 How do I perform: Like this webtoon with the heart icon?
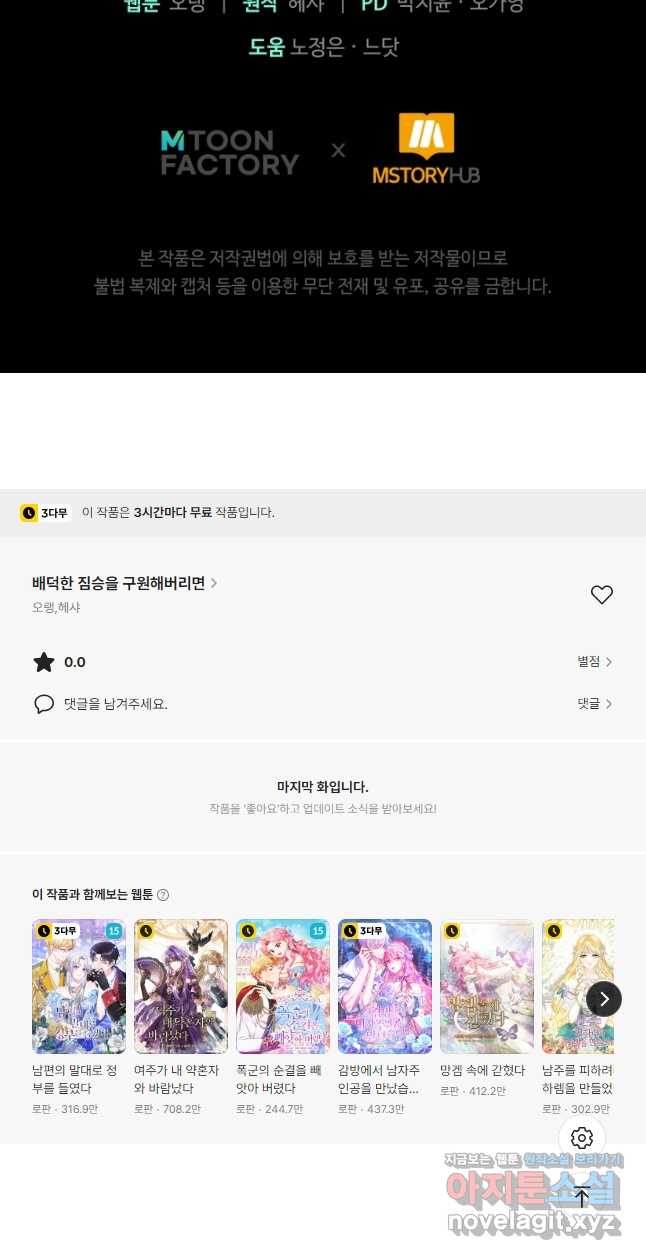tap(601, 595)
